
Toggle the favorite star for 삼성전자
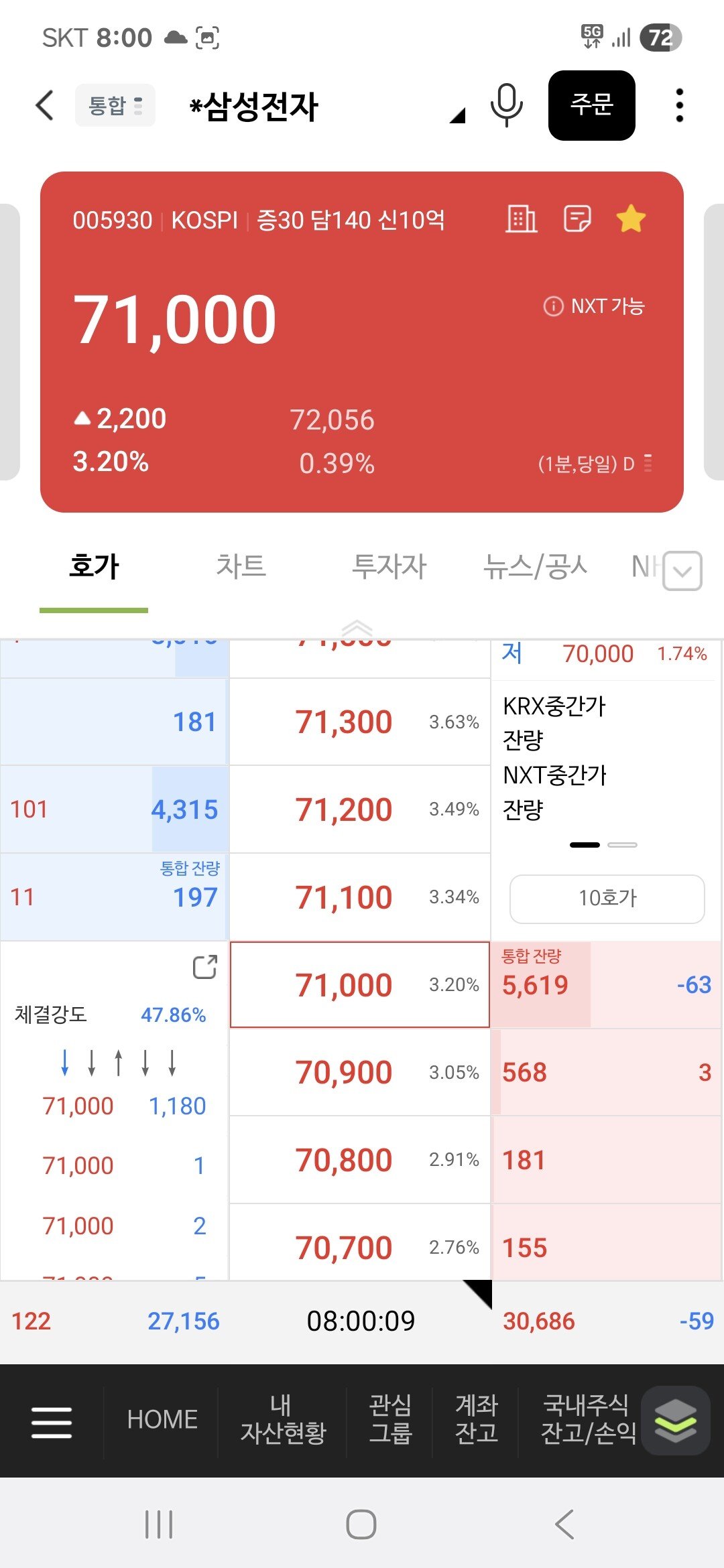(631, 218)
